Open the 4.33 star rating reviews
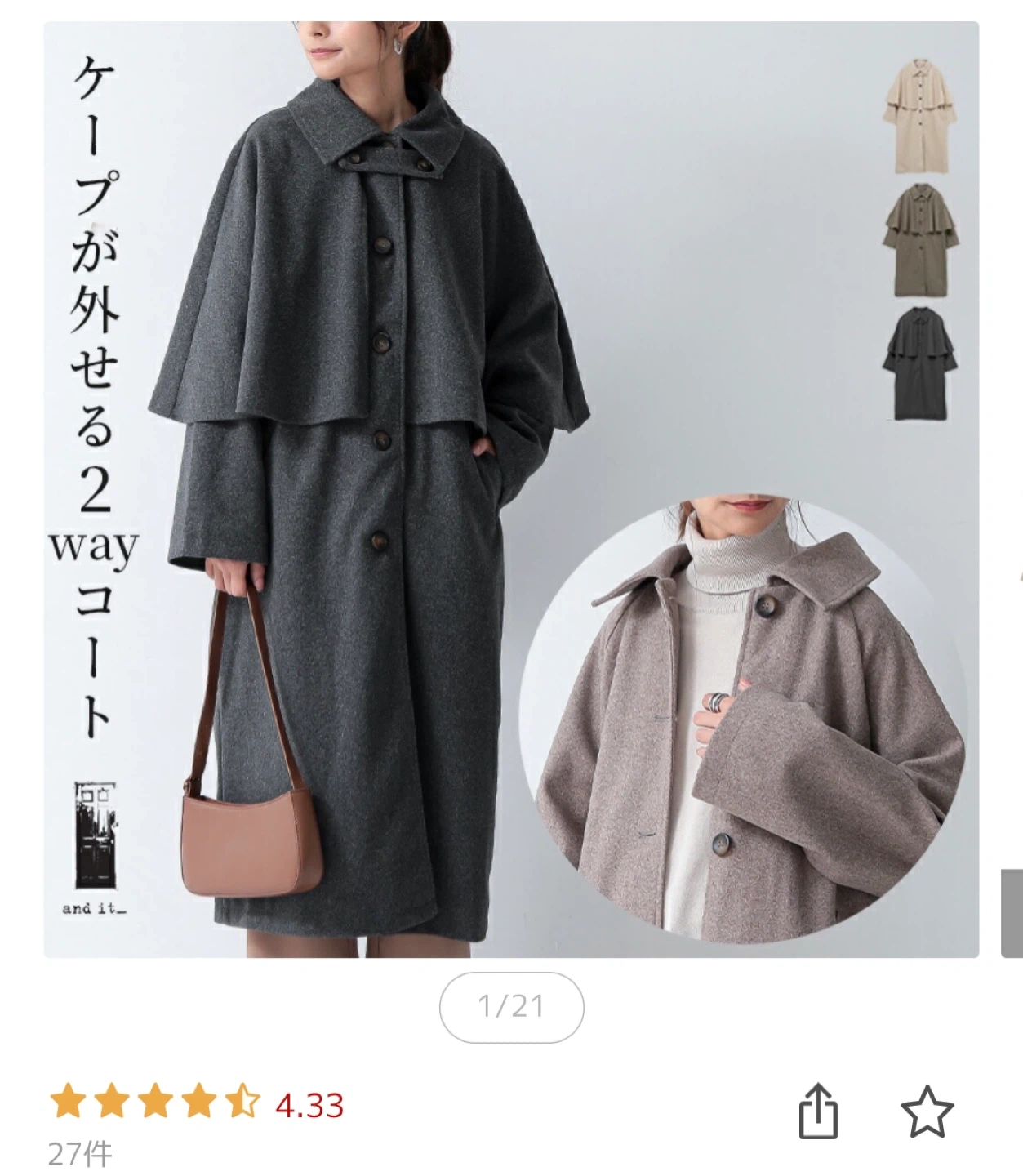Screen dimensions: 1023x1176 pyautogui.click(x=196, y=1104)
